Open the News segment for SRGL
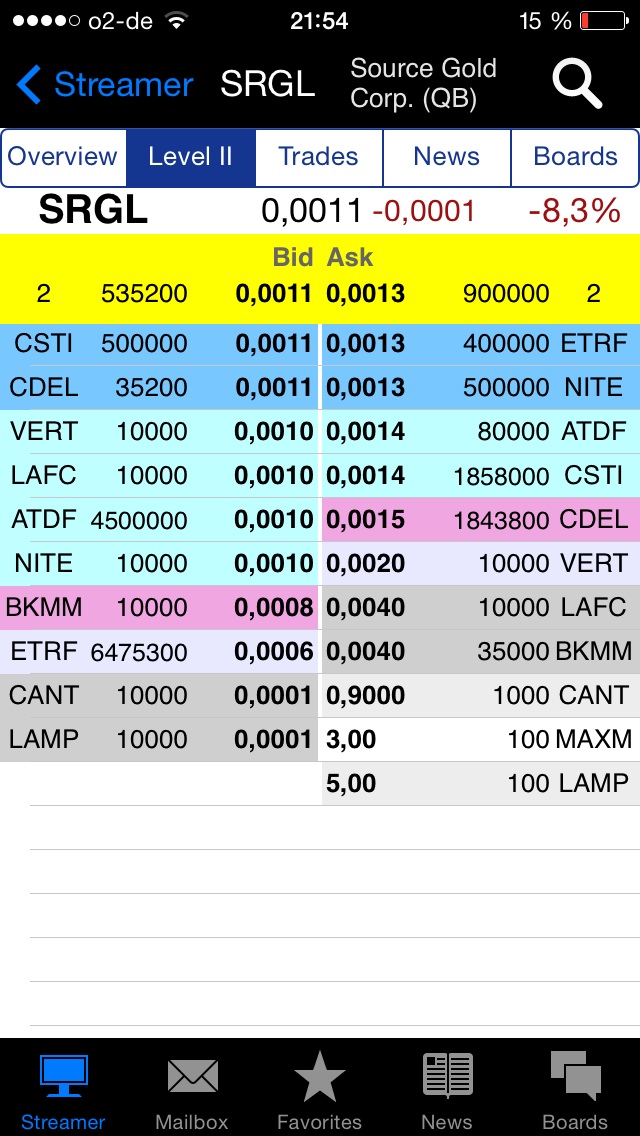Screen dimensions: 640x1136 [446, 157]
